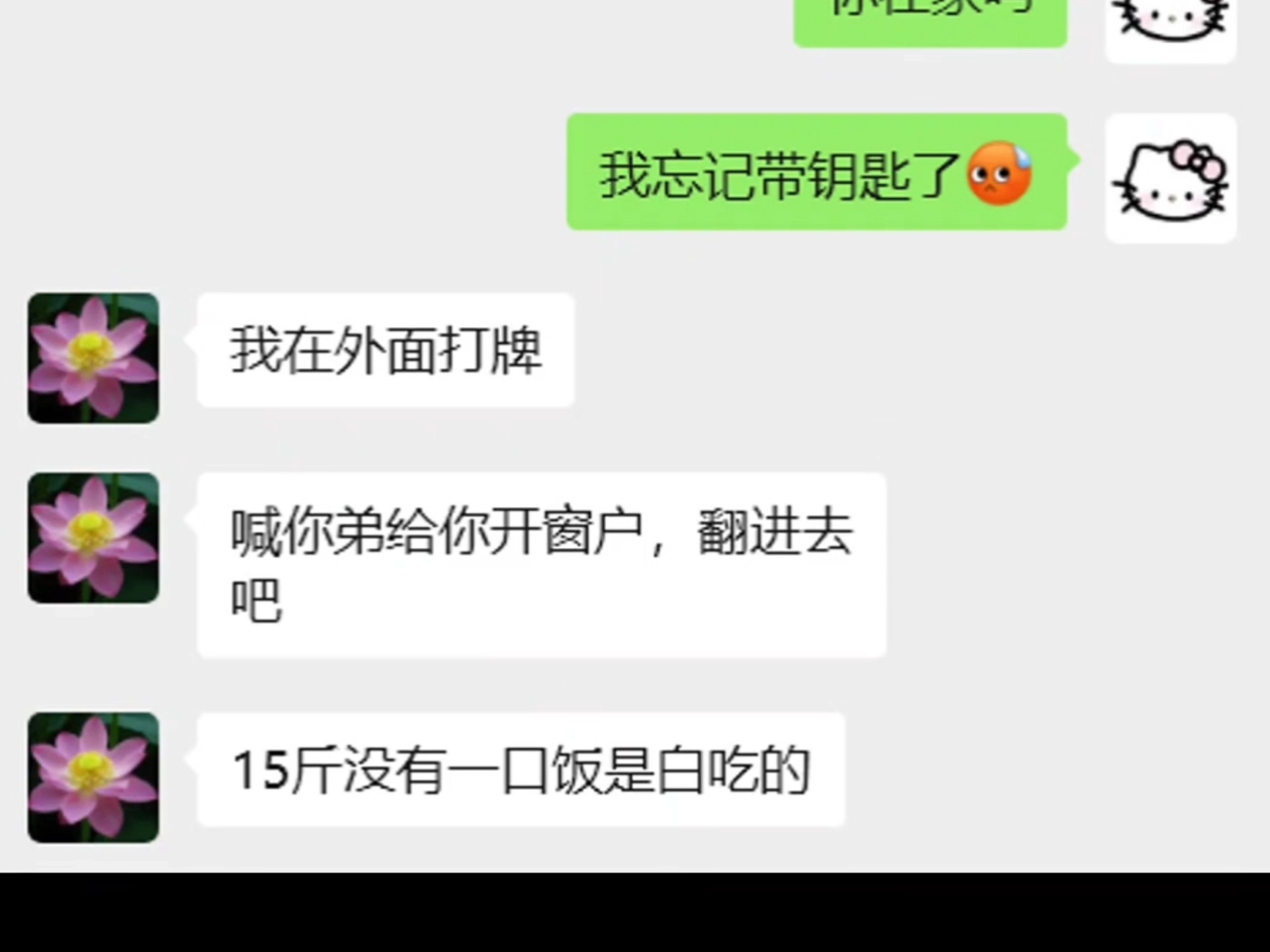Viewport: 1270px width, 952px height.
Task: Tap lotus avatar beside 喊你弟给你开窗户 message
Action: click(93, 537)
